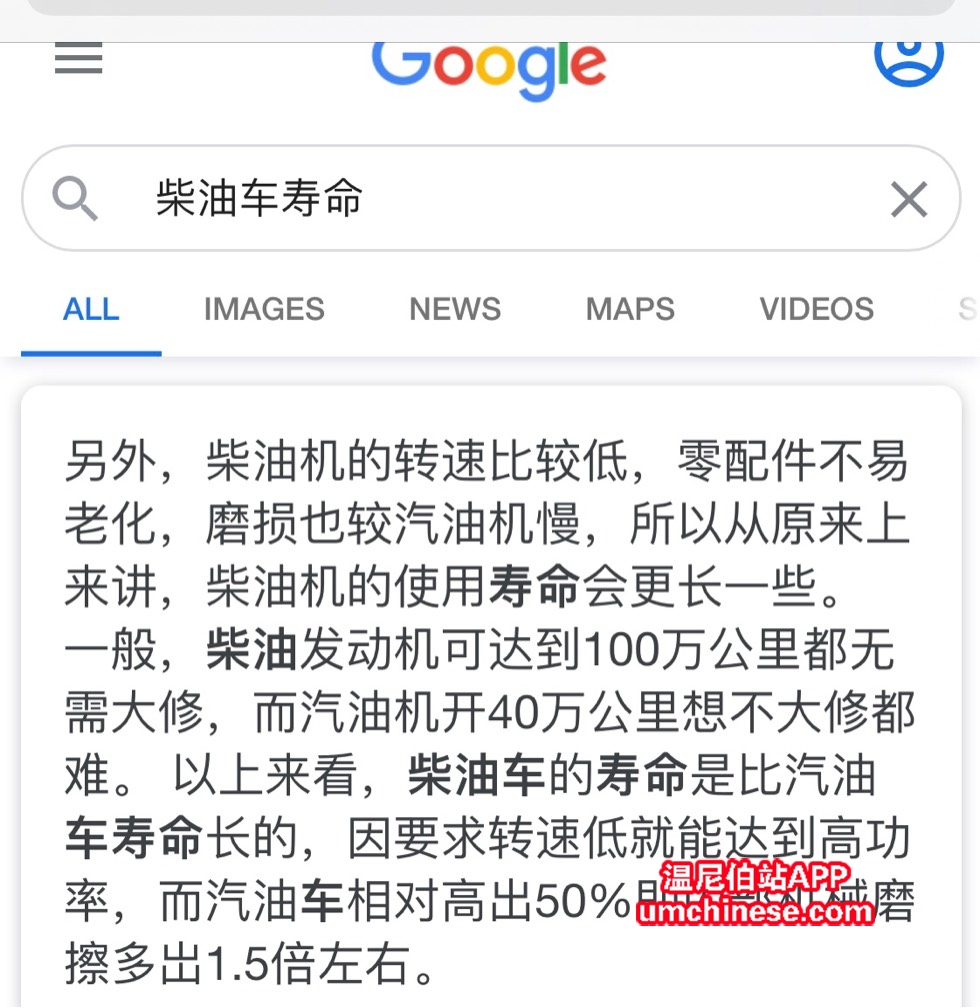Select the ALL results tab

[91, 309]
